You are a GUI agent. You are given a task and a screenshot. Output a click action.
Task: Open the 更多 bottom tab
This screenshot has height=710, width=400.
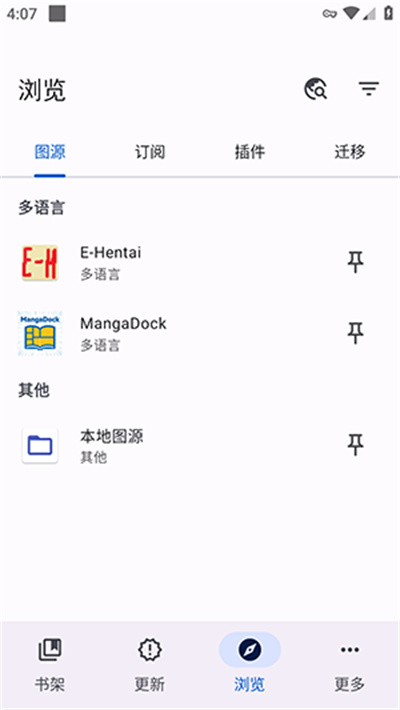350,665
